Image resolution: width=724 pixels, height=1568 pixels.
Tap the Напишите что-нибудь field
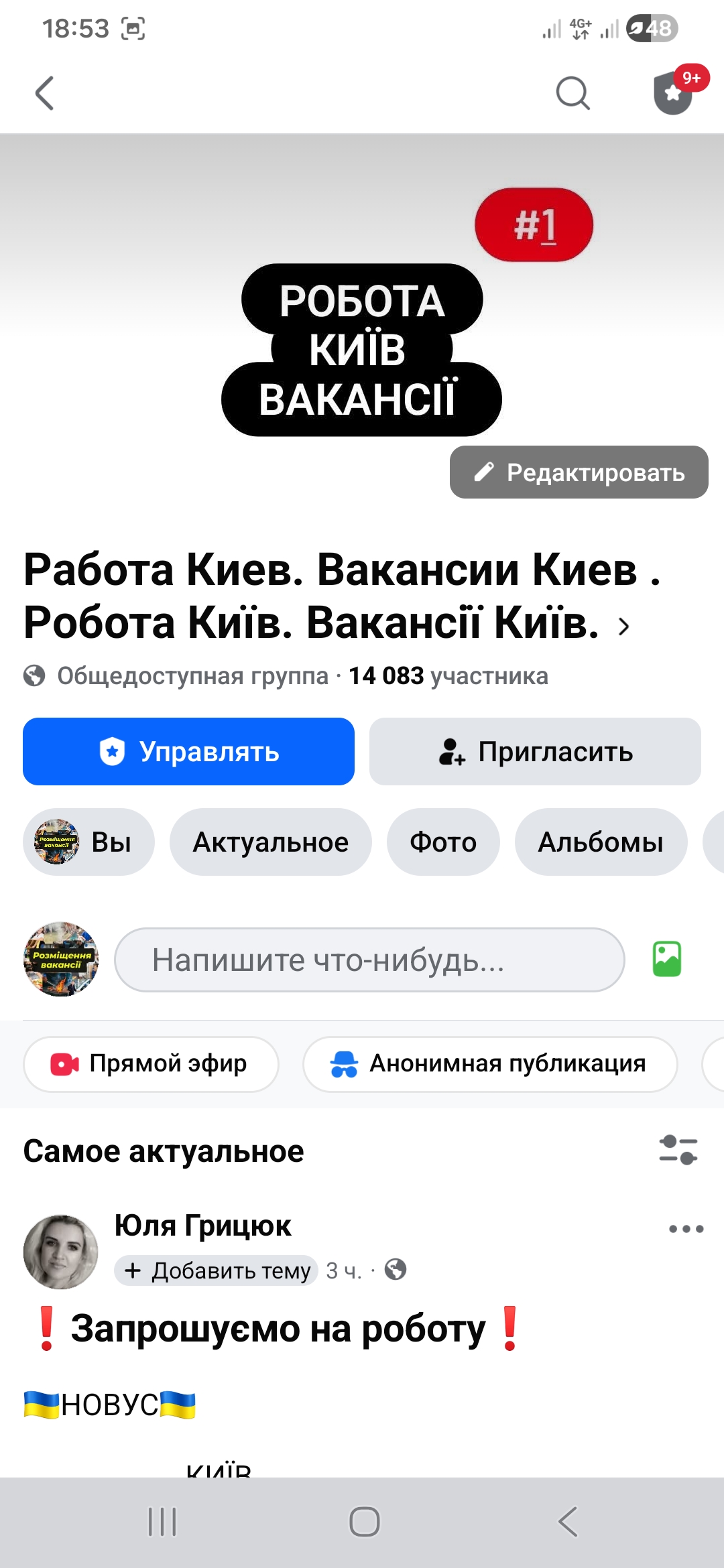click(368, 960)
